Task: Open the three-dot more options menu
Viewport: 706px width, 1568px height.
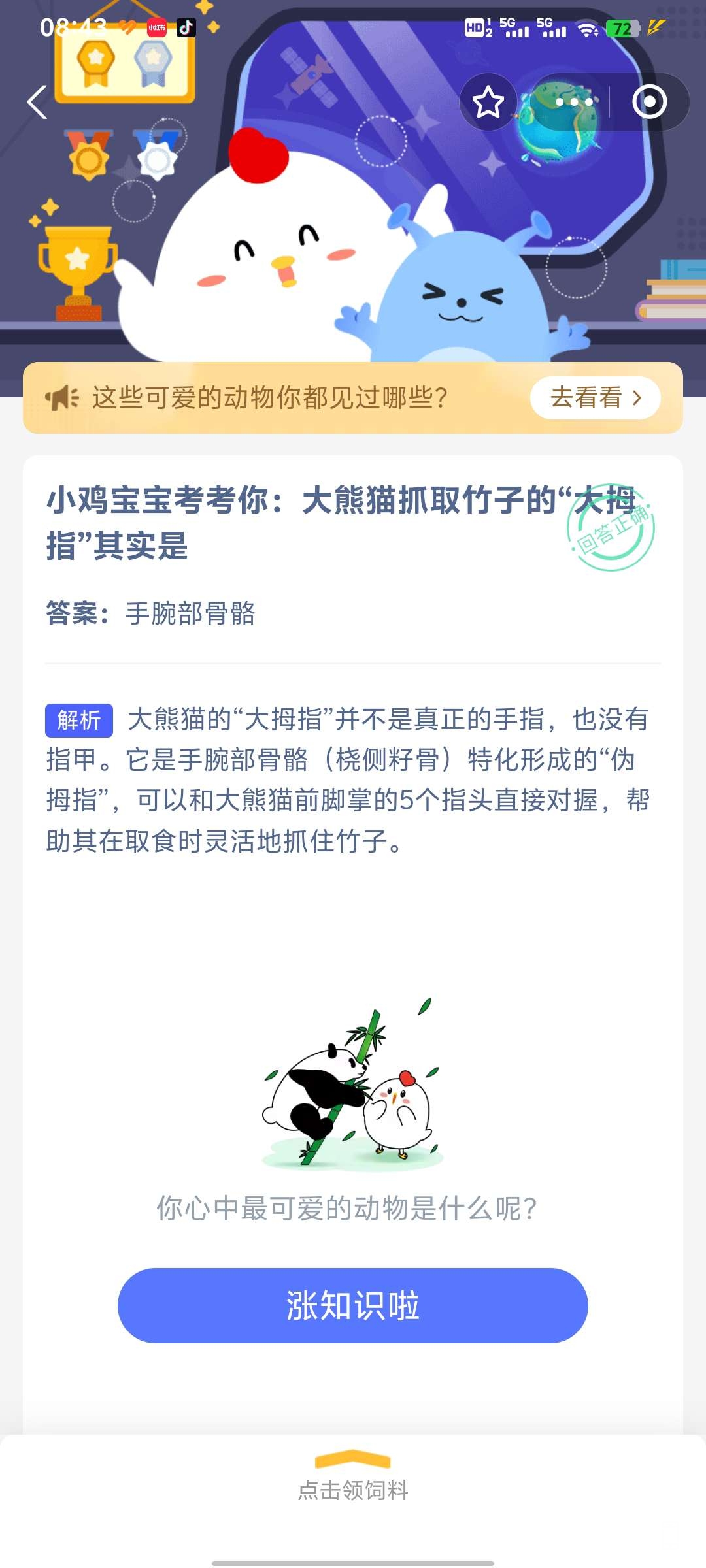Action: pyautogui.click(x=573, y=103)
